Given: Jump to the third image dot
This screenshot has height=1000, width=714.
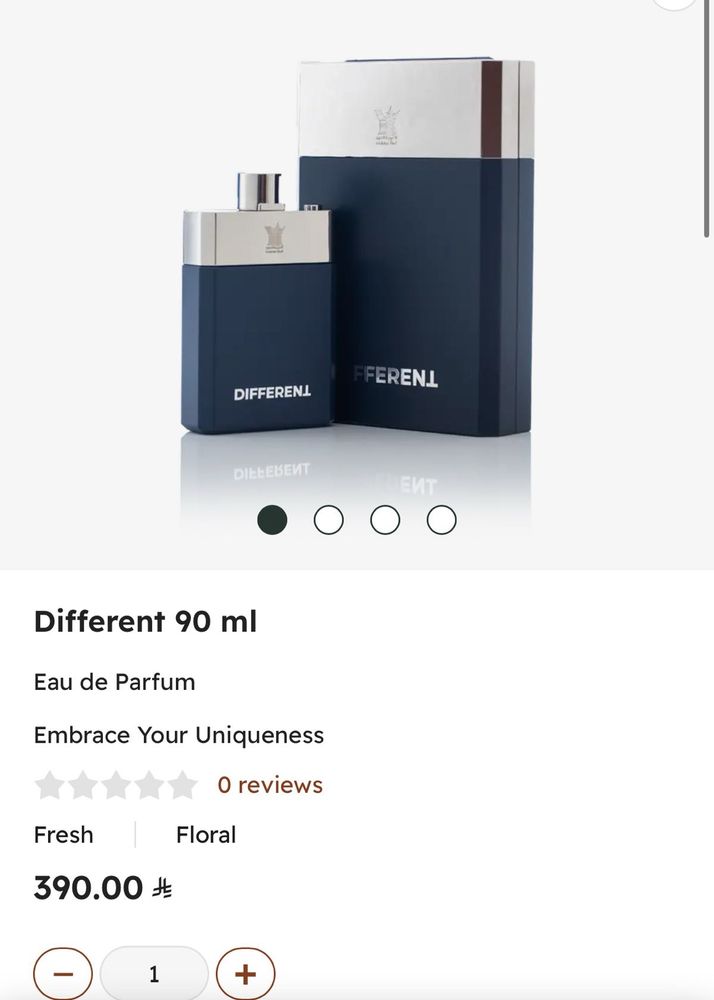Looking at the screenshot, I should coord(385,520).
